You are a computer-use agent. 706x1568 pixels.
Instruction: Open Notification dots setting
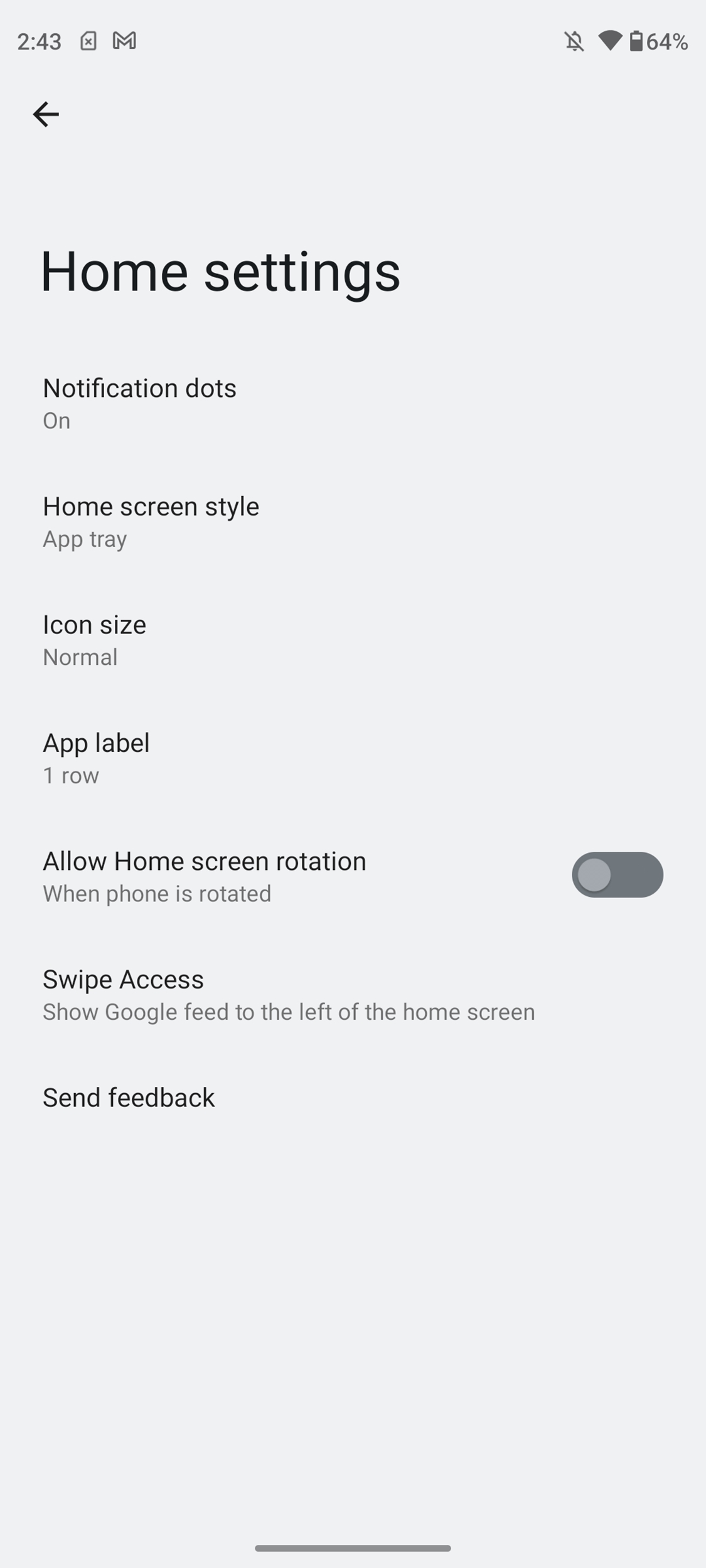click(x=353, y=403)
